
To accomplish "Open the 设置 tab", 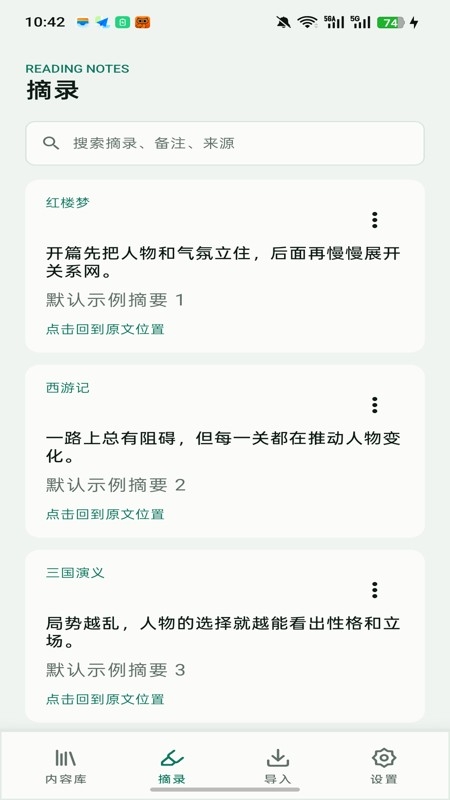I will click(384, 766).
